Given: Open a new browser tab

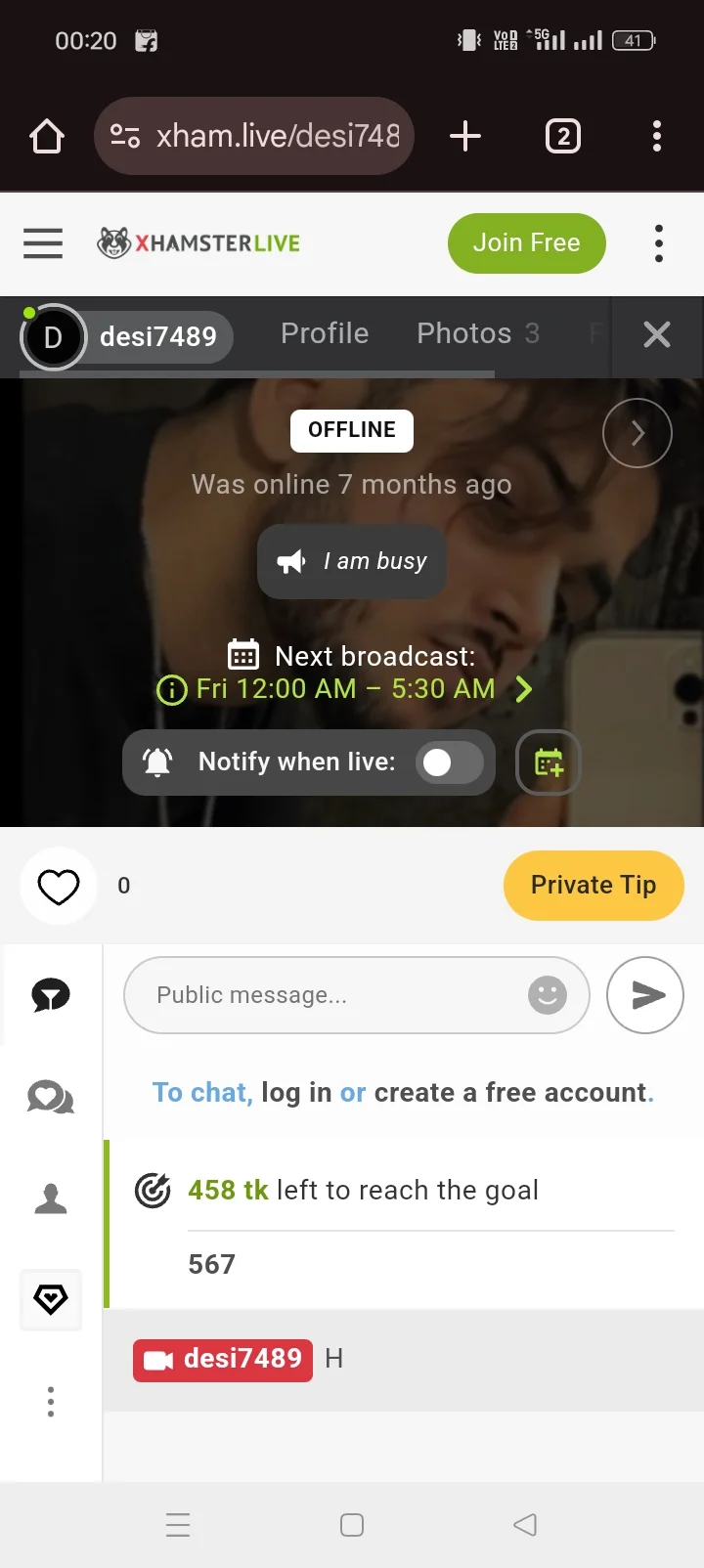Looking at the screenshot, I should tap(465, 136).
